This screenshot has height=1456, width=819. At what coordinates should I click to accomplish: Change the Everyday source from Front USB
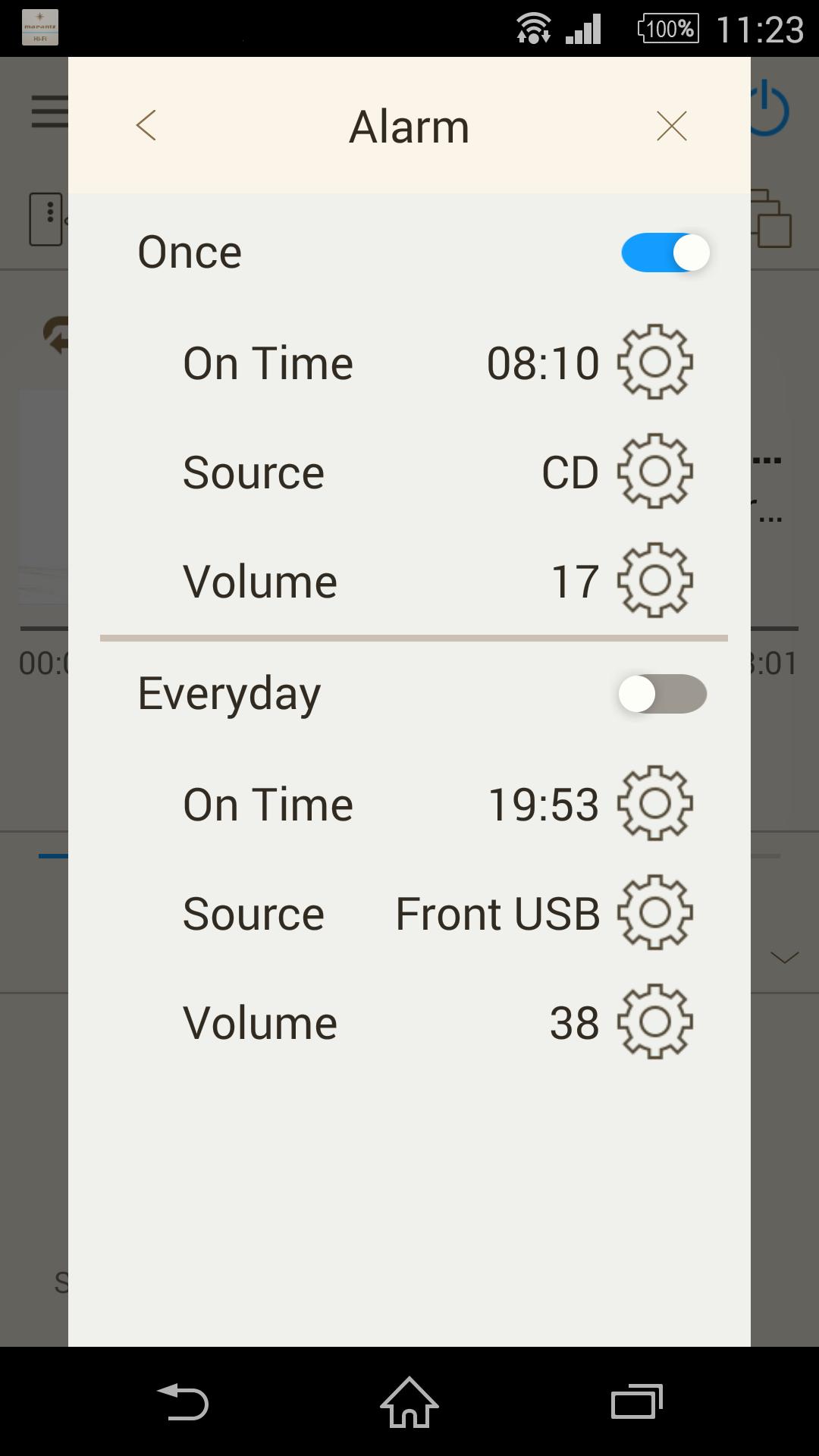click(x=654, y=913)
